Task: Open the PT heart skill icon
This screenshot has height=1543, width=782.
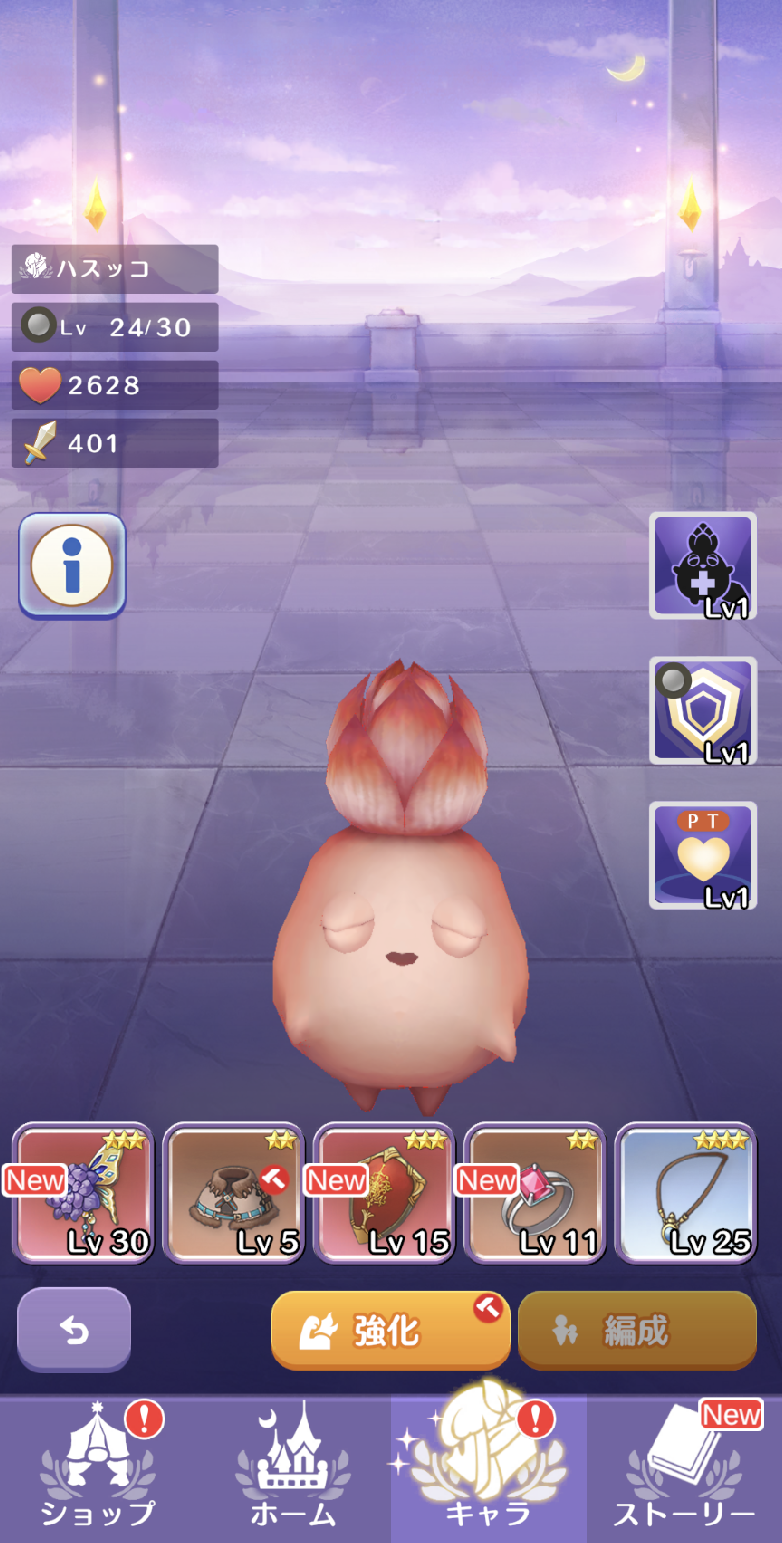Action: pos(702,855)
